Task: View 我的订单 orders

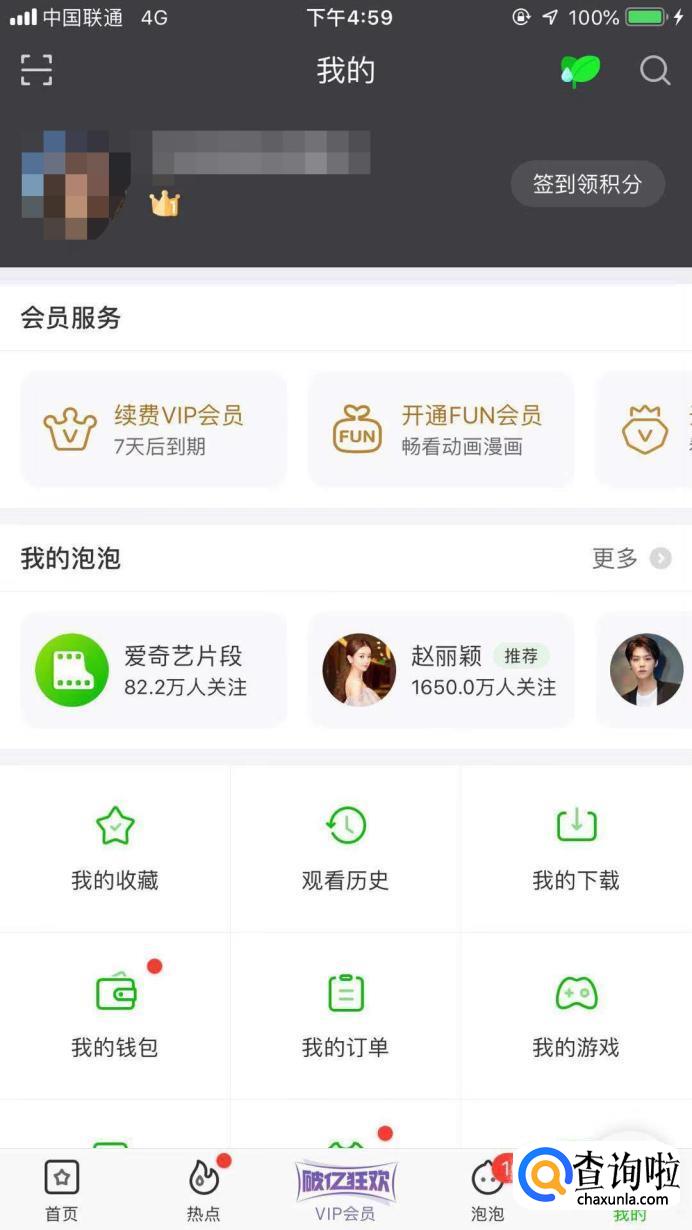Action: tap(345, 1015)
